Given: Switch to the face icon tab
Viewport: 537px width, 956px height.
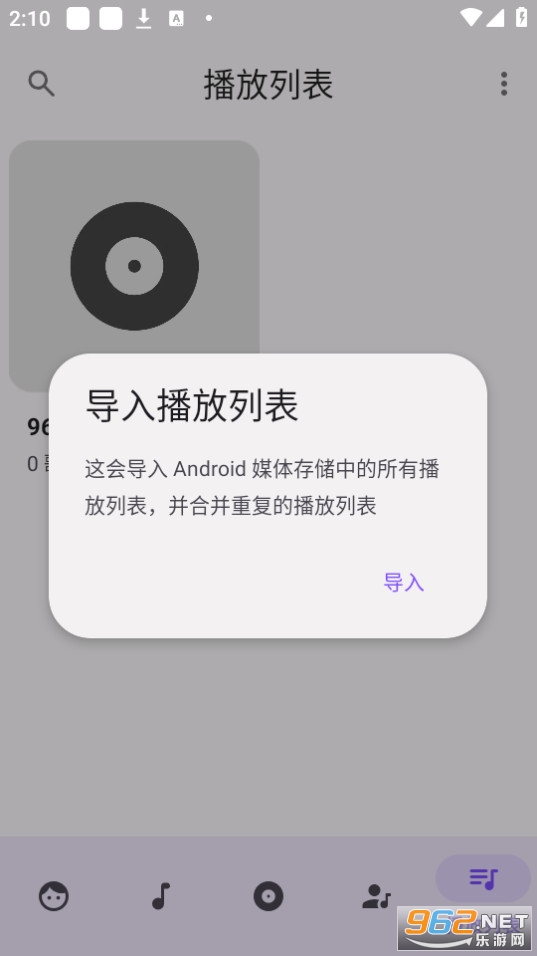Looking at the screenshot, I should pyautogui.click(x=54, y=896).
